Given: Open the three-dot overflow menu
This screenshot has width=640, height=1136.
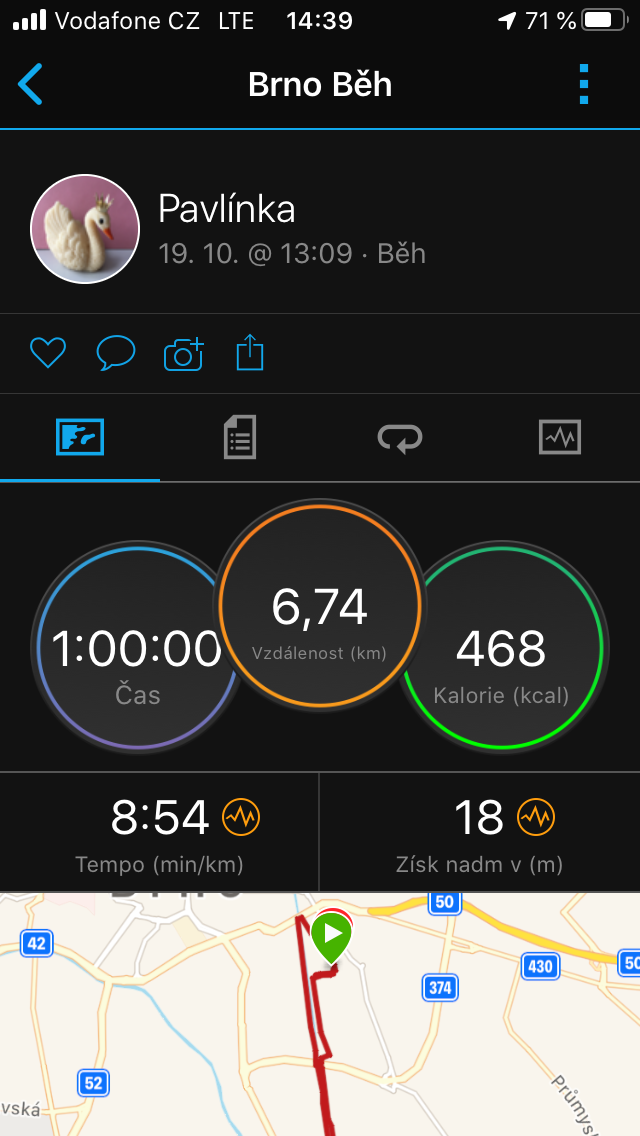Looking at the screenshot, I should [x=584, y=84].
